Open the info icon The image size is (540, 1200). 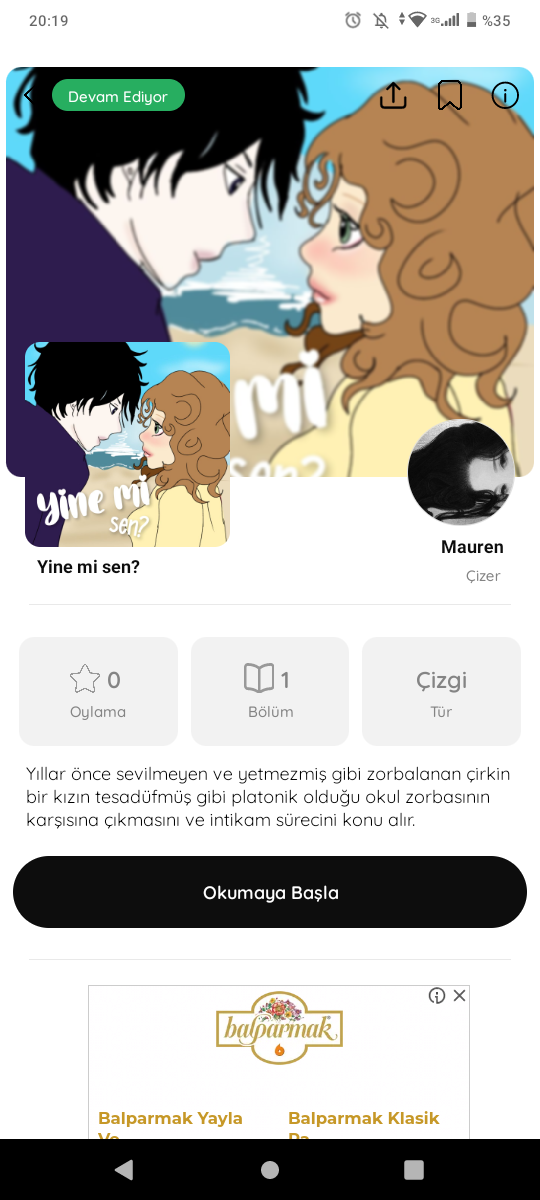pyautogui.click(x=506, y=96)
